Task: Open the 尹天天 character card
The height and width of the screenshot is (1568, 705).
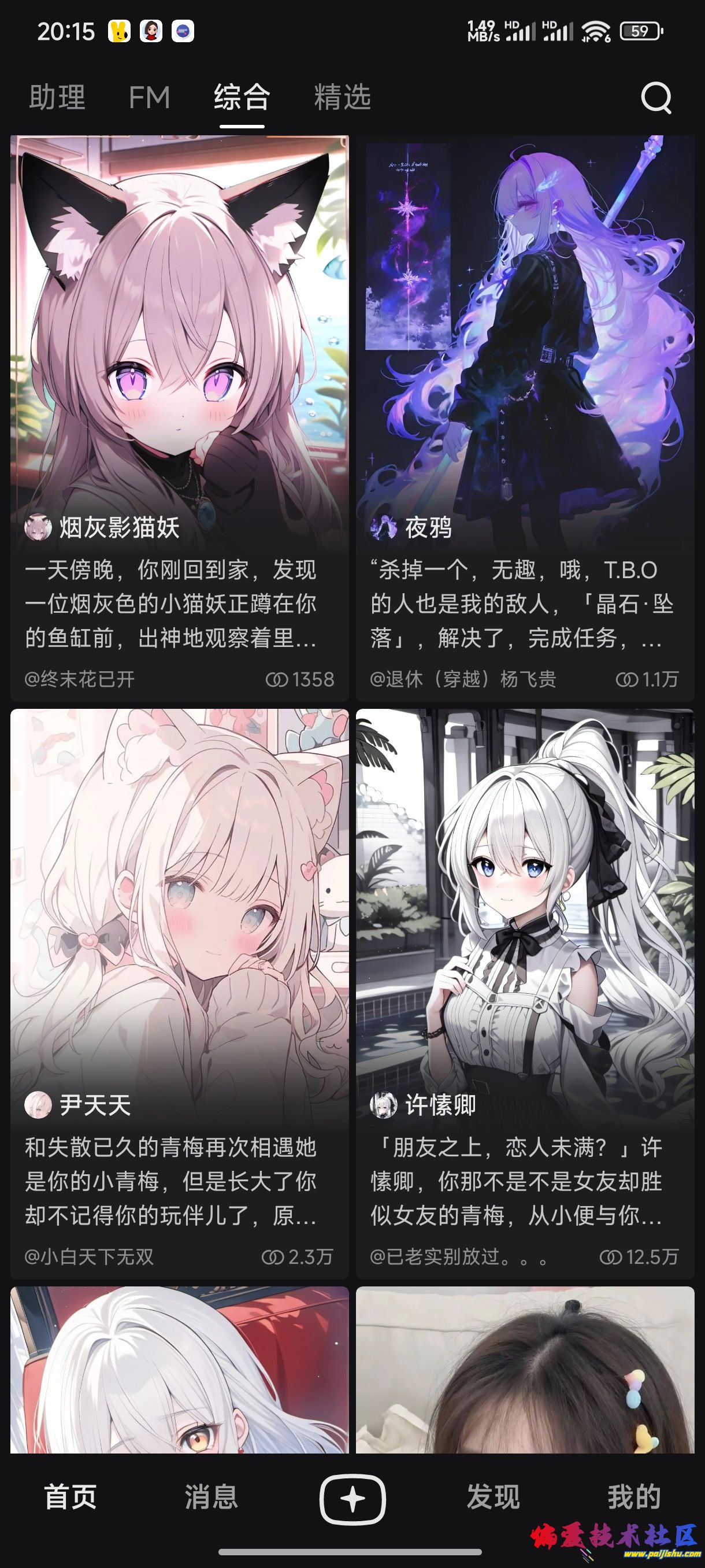Action: click(180, 993)
